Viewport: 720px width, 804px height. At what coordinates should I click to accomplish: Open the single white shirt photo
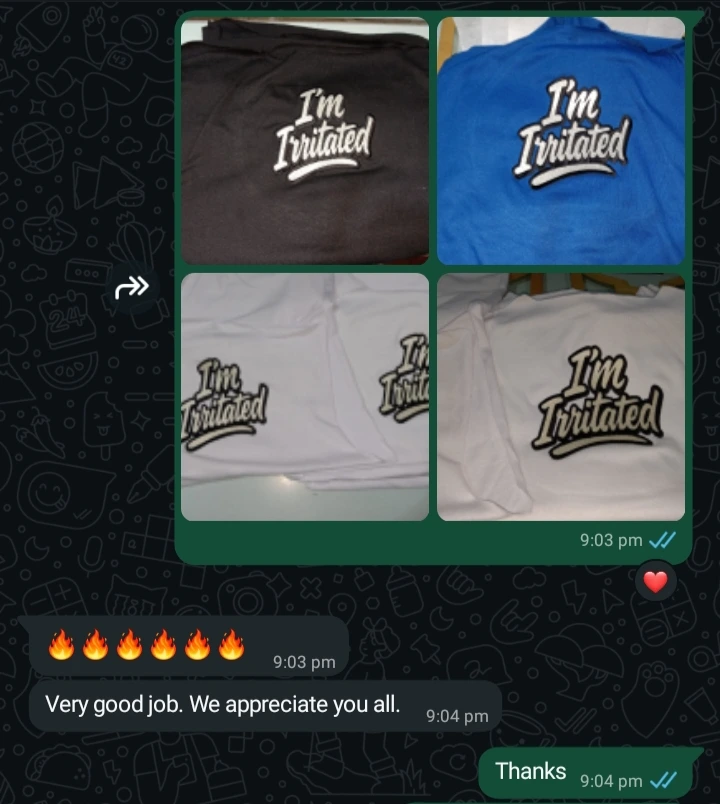(x=561, y=397)
